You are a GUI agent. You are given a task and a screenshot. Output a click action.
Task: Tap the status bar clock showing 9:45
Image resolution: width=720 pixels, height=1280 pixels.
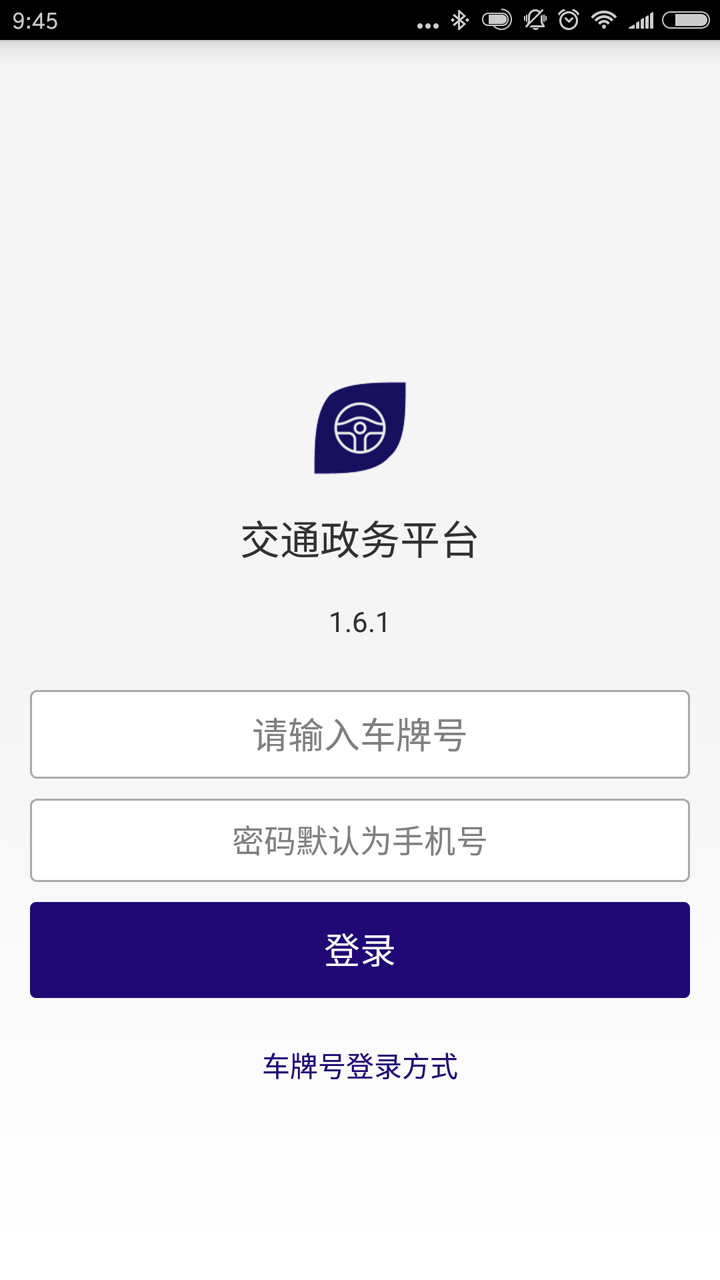35,18
